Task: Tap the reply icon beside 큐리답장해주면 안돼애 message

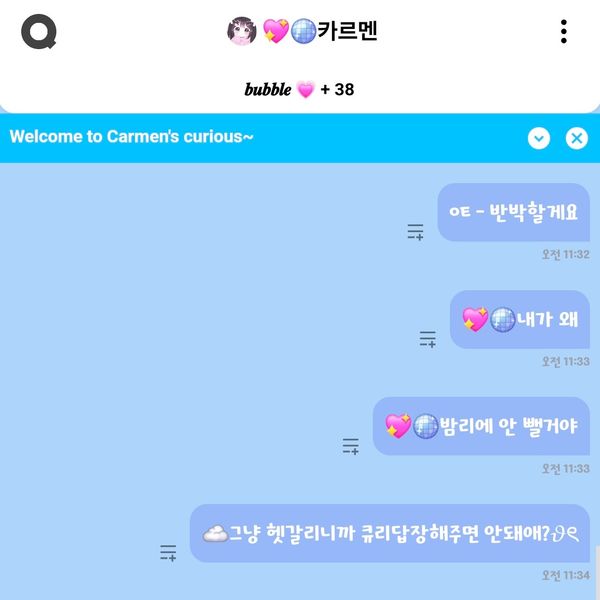Action: 168,552
